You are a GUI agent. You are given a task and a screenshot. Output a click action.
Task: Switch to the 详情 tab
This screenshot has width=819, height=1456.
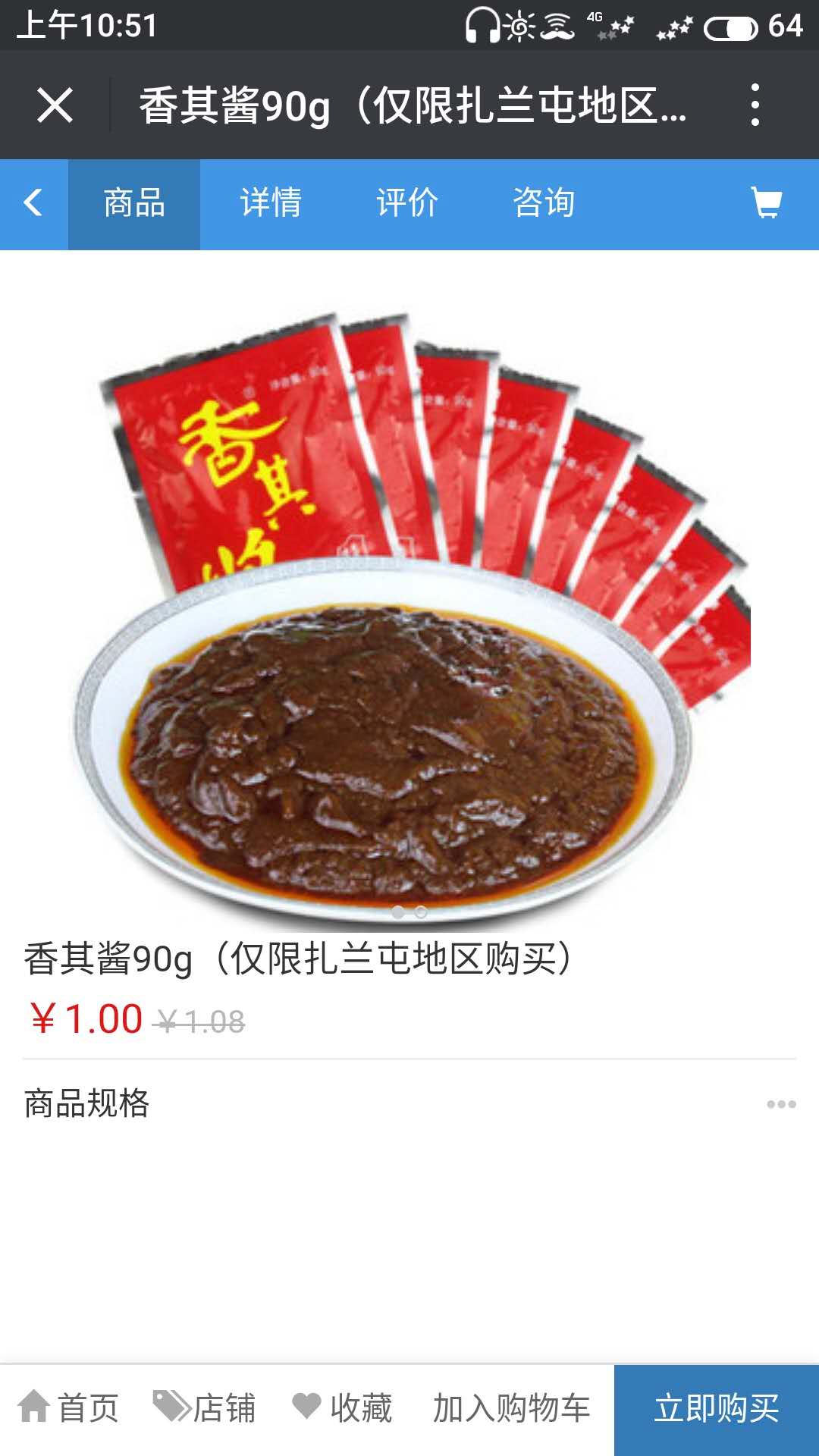click(x=271, y=203)
